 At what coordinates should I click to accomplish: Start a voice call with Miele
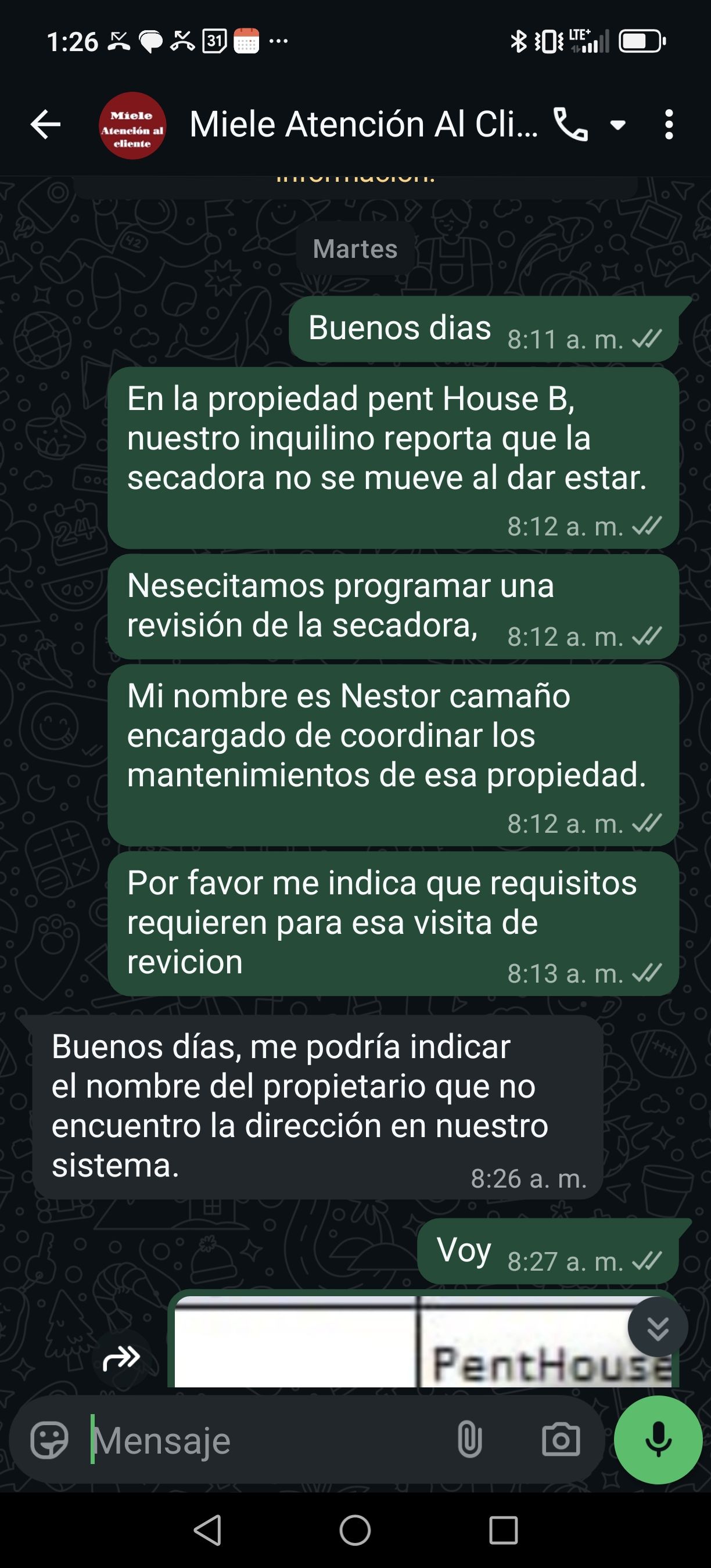[570, 125]
